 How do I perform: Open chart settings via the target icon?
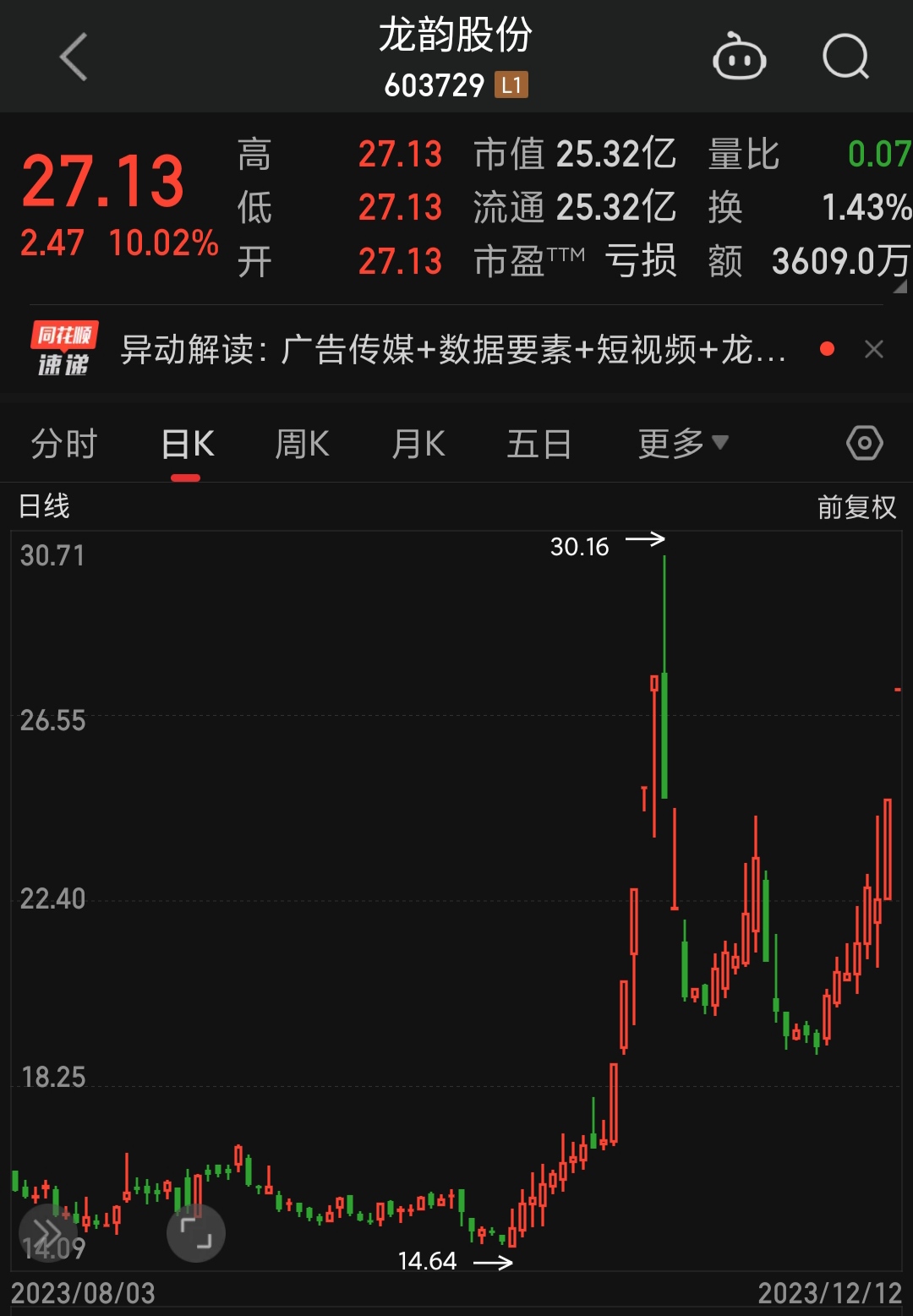pos(864,442)
